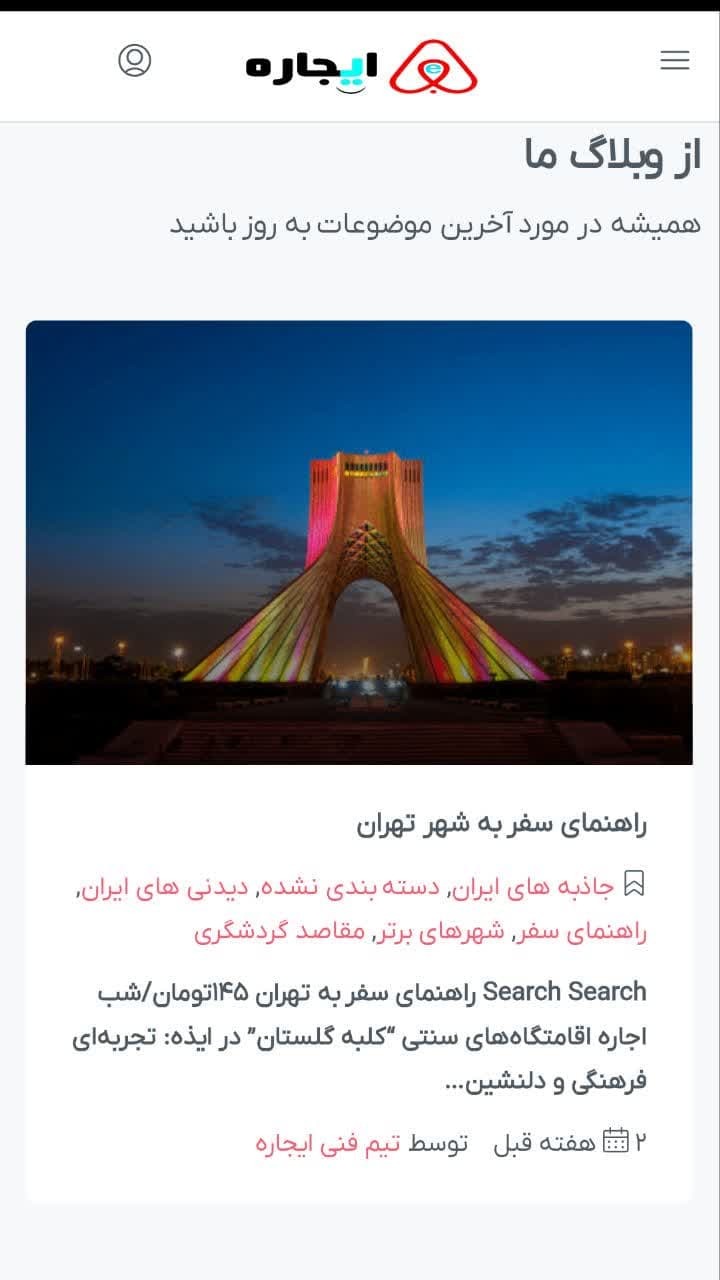The height and width of the screenshot is (1280, 720).
Task: Open the user profile icon
Action: 135,61
